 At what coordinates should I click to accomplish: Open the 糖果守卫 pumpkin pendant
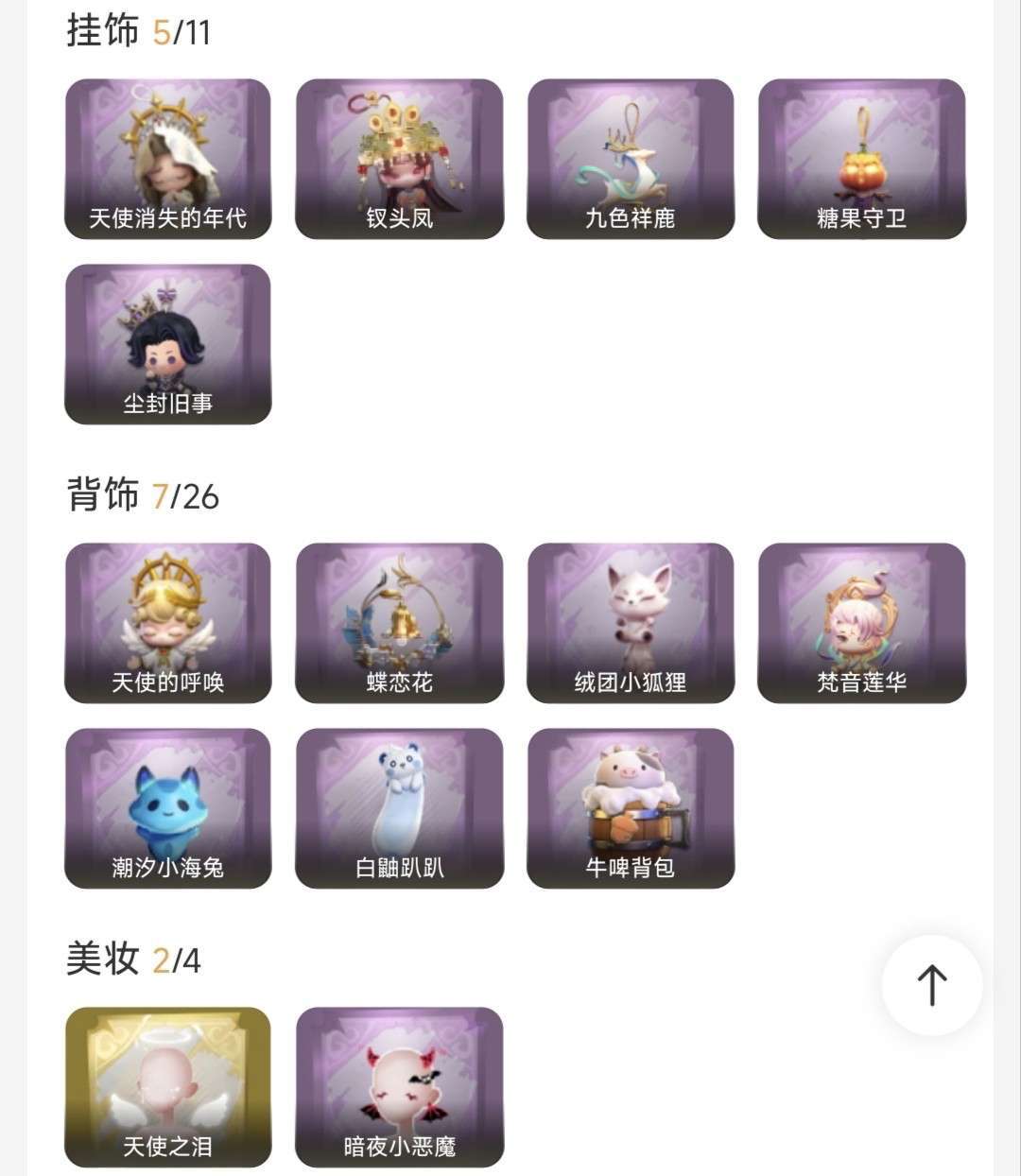pos(861,159)
